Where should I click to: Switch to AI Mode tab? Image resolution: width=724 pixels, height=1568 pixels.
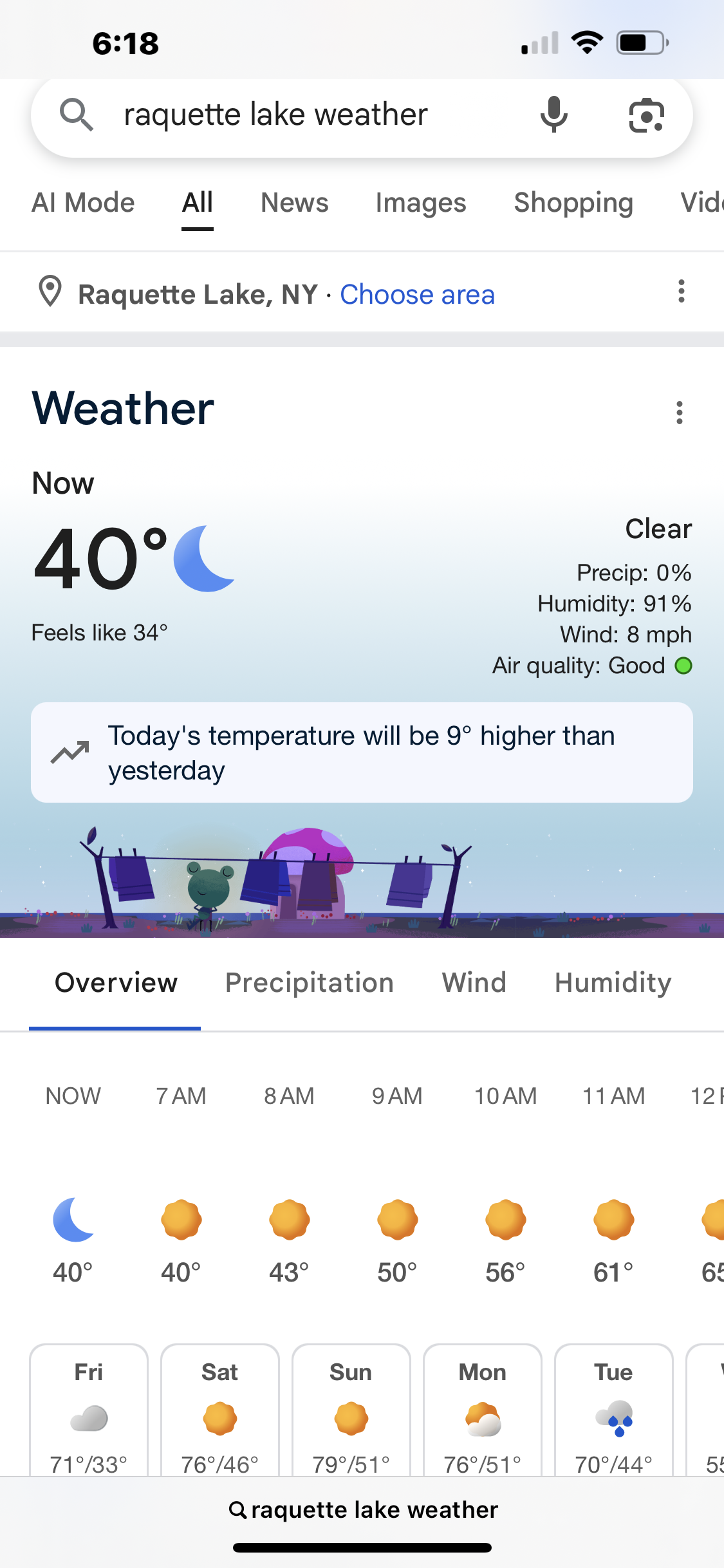coord(83,203)
